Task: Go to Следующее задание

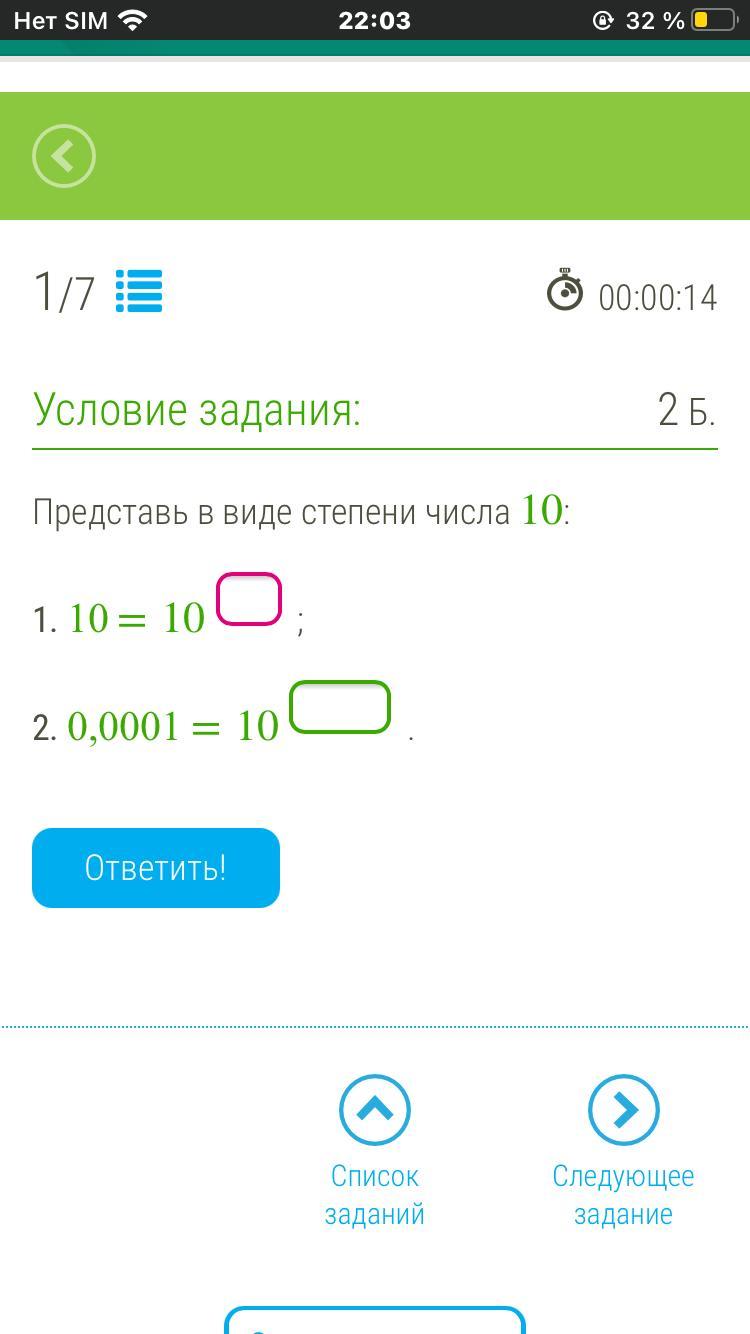Action: pyautogui.click(x=623, y=1110)
